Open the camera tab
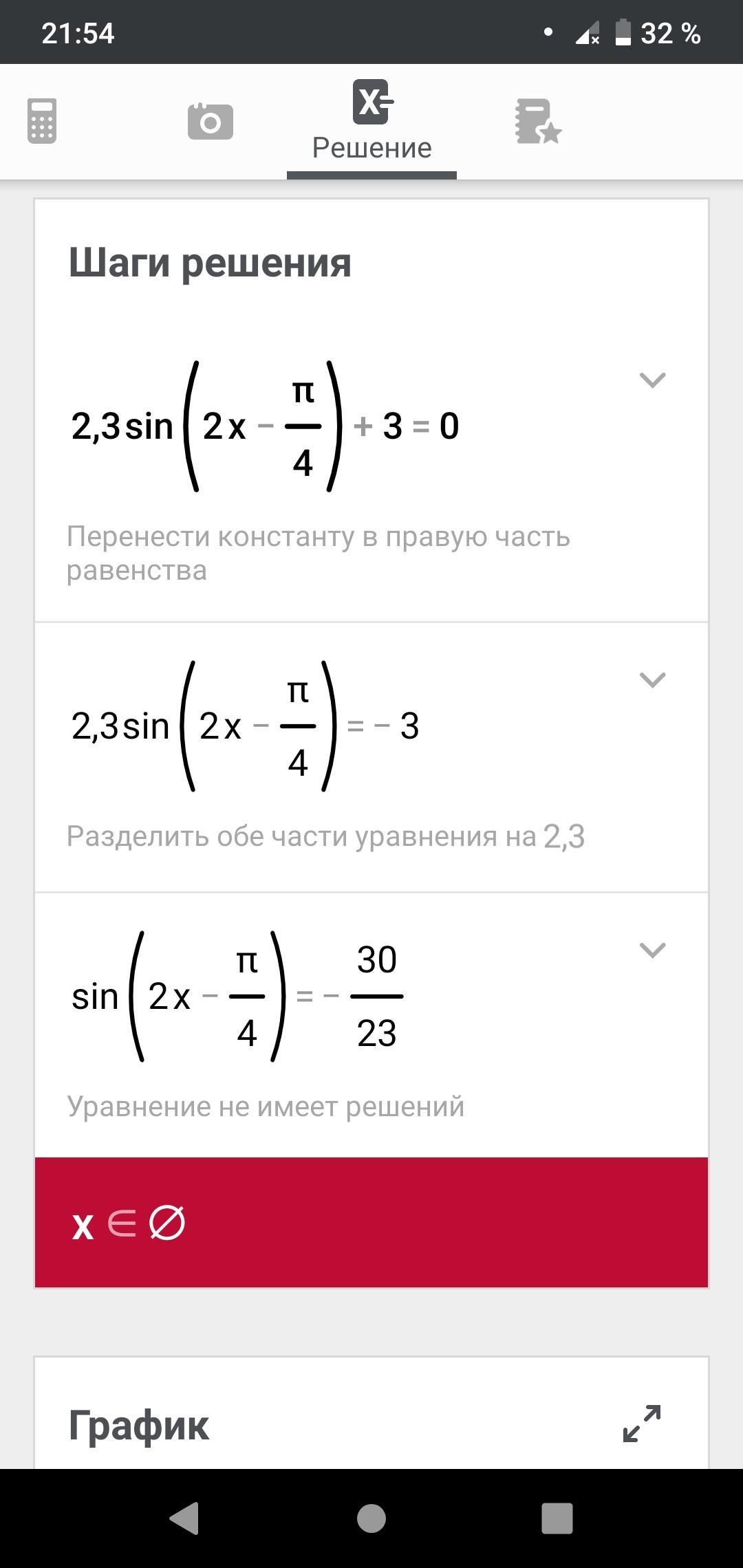Screen dimensions: 743x1568 211,122
